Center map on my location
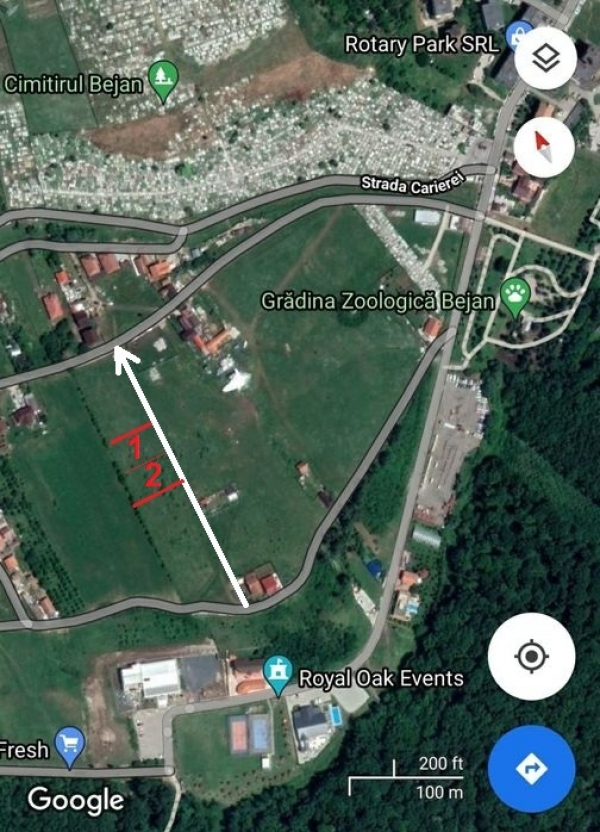The width and height of the screenshot is (600, 832). [532, 657]
